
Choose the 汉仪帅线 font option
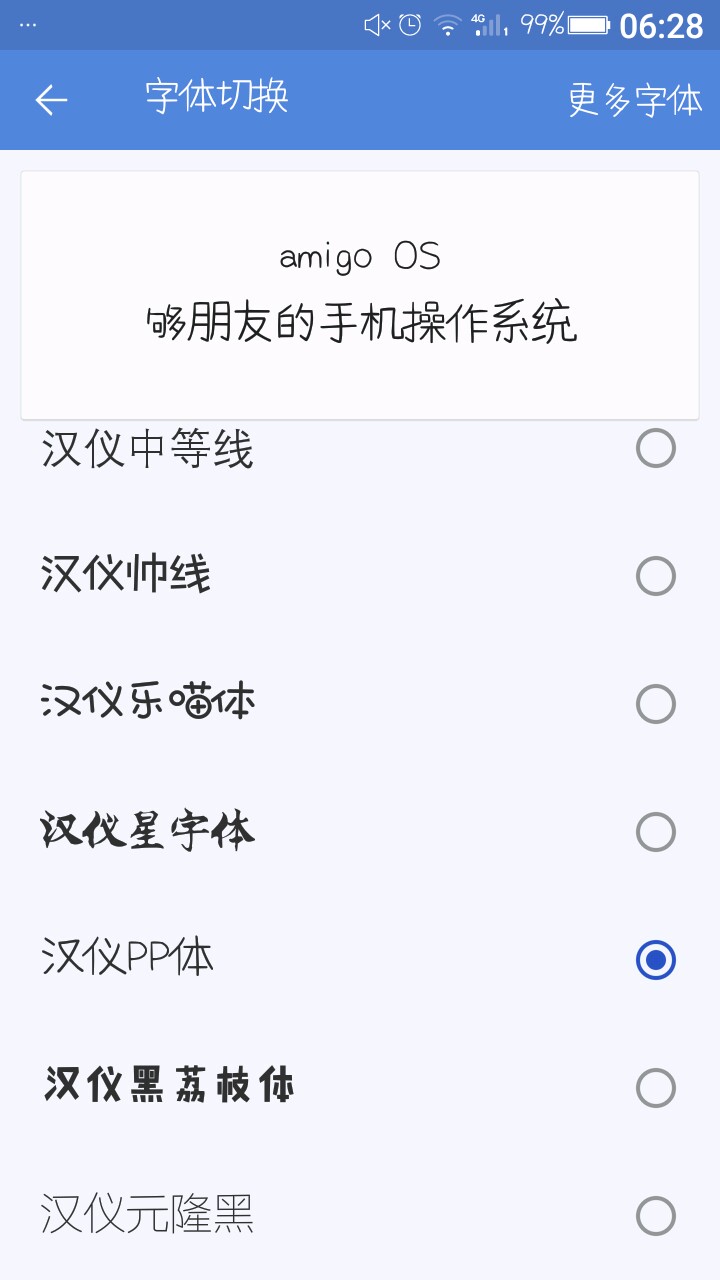pyautogui.click(x=655, y=576)
